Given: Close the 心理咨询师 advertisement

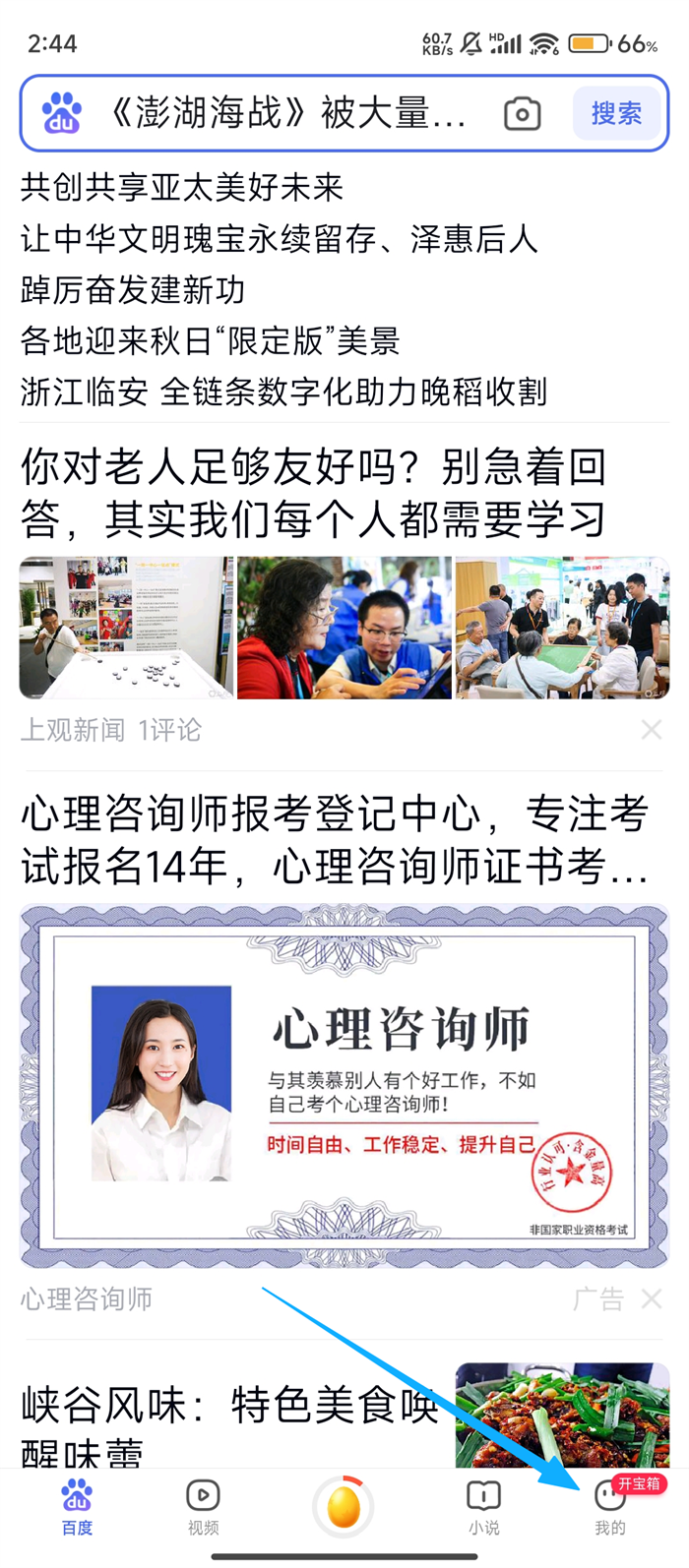Looking at the screenshot, I should (x=651, y=1299).
